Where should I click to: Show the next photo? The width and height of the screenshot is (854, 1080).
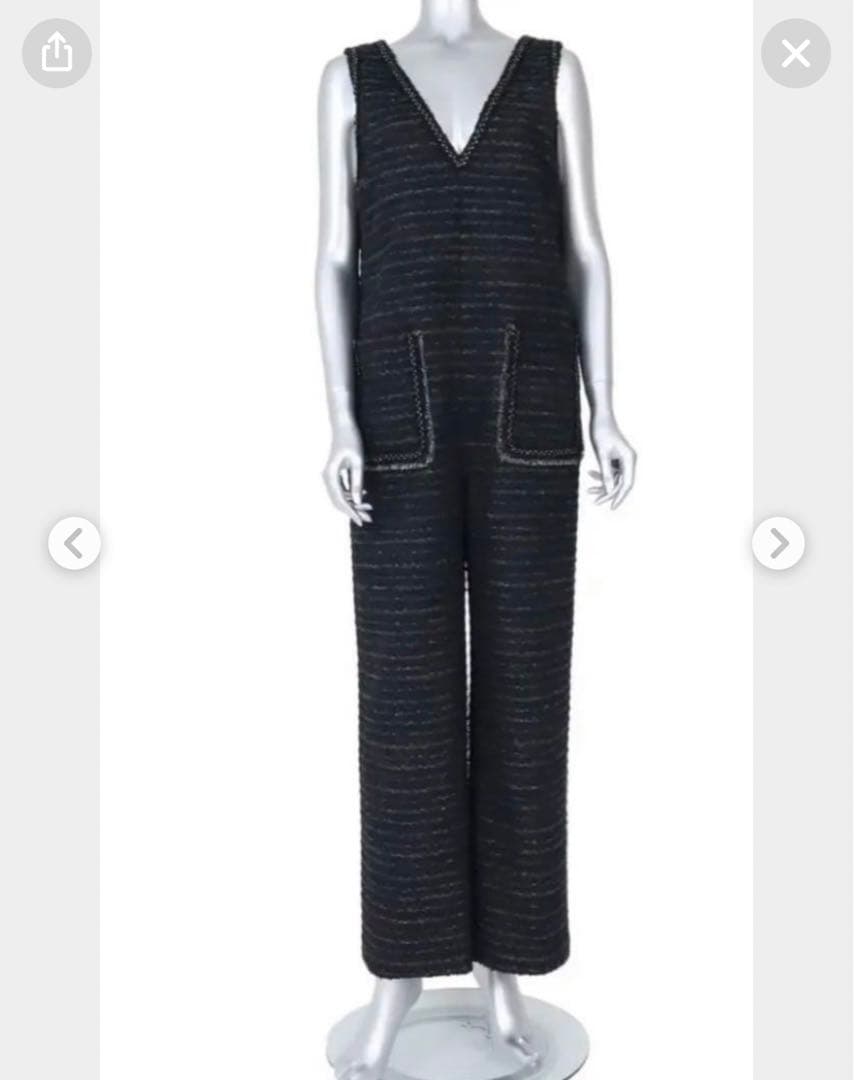coord(778,543)
